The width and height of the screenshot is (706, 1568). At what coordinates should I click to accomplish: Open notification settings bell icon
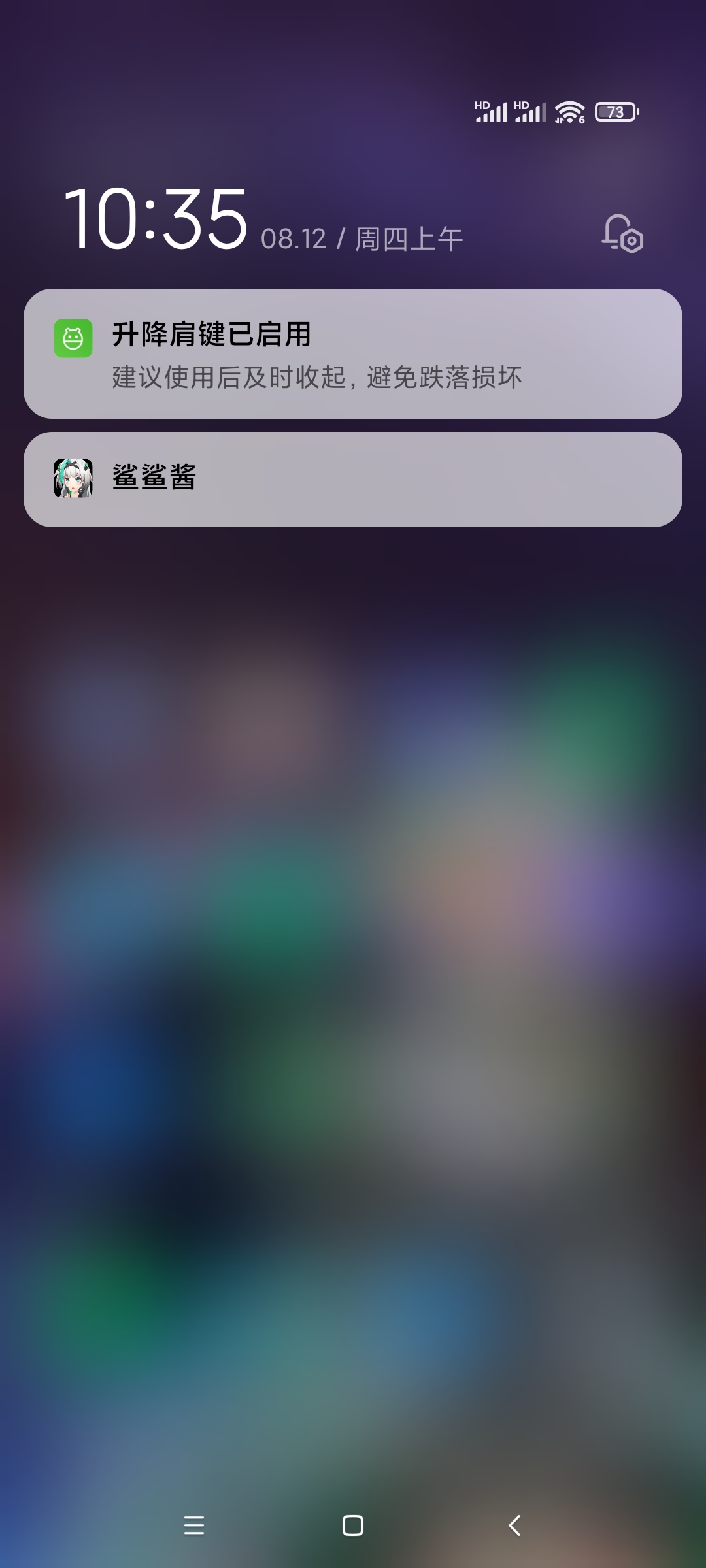[622, 234]
